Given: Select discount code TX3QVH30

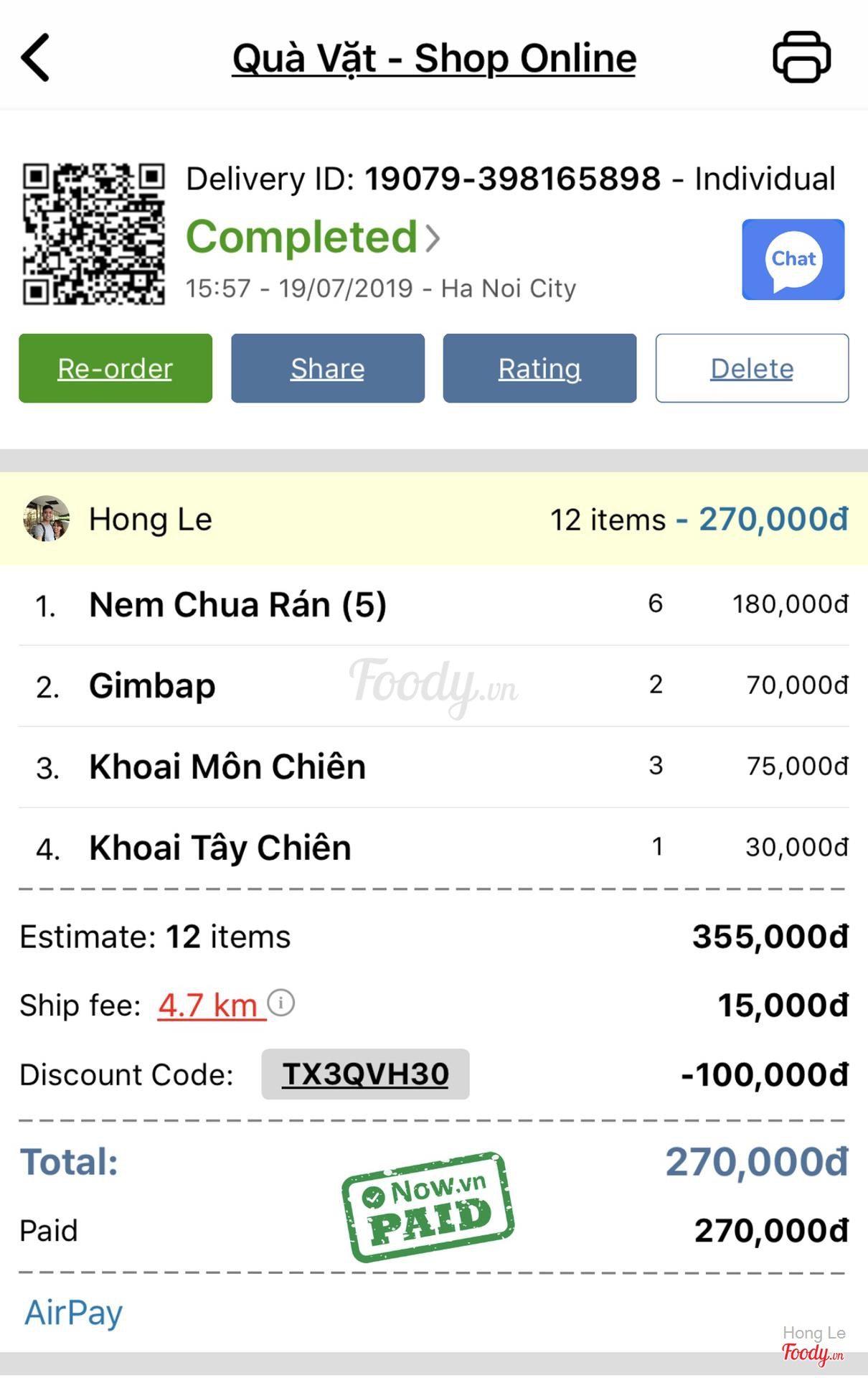Looking at the screenshot, I should pyautogui.click(x=365, y=1074).
